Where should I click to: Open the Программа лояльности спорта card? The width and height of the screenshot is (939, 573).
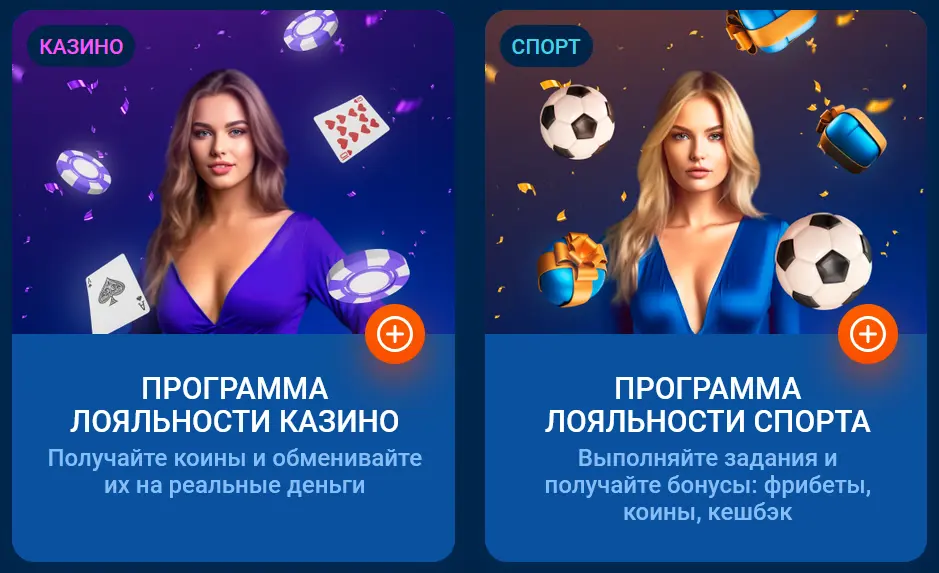pyautogui.click(x=707, y=404)
